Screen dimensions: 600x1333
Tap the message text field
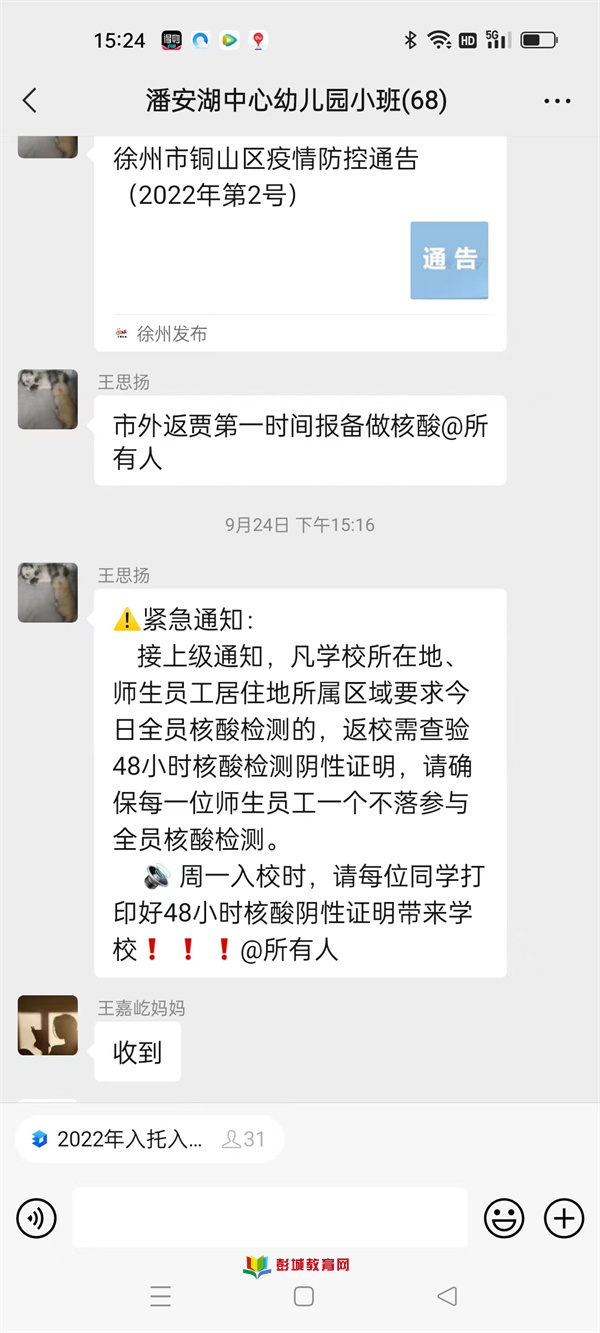(x=270, y=1217)
